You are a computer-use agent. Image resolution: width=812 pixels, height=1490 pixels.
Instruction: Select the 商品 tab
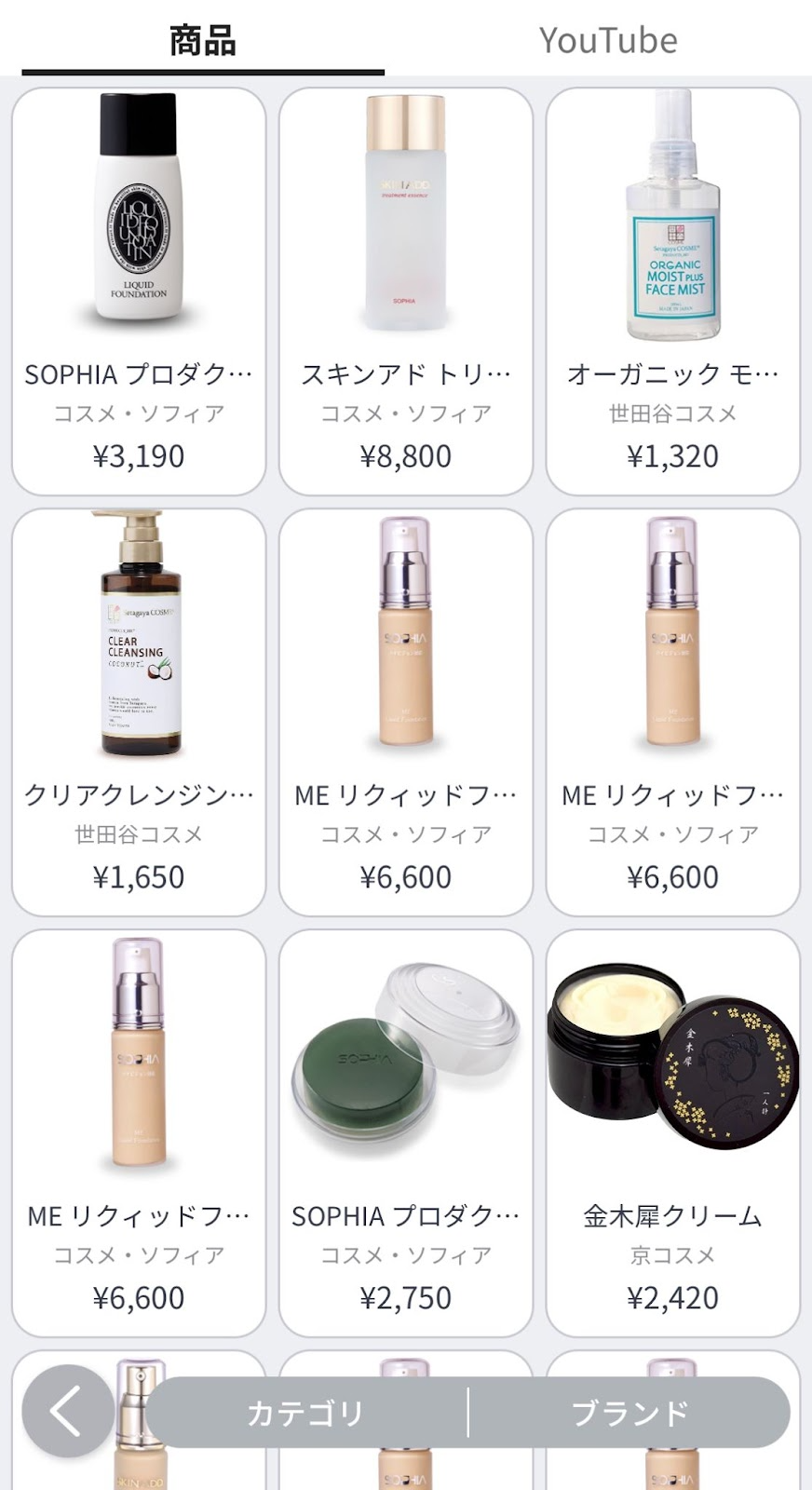click(x=202, y=41)
